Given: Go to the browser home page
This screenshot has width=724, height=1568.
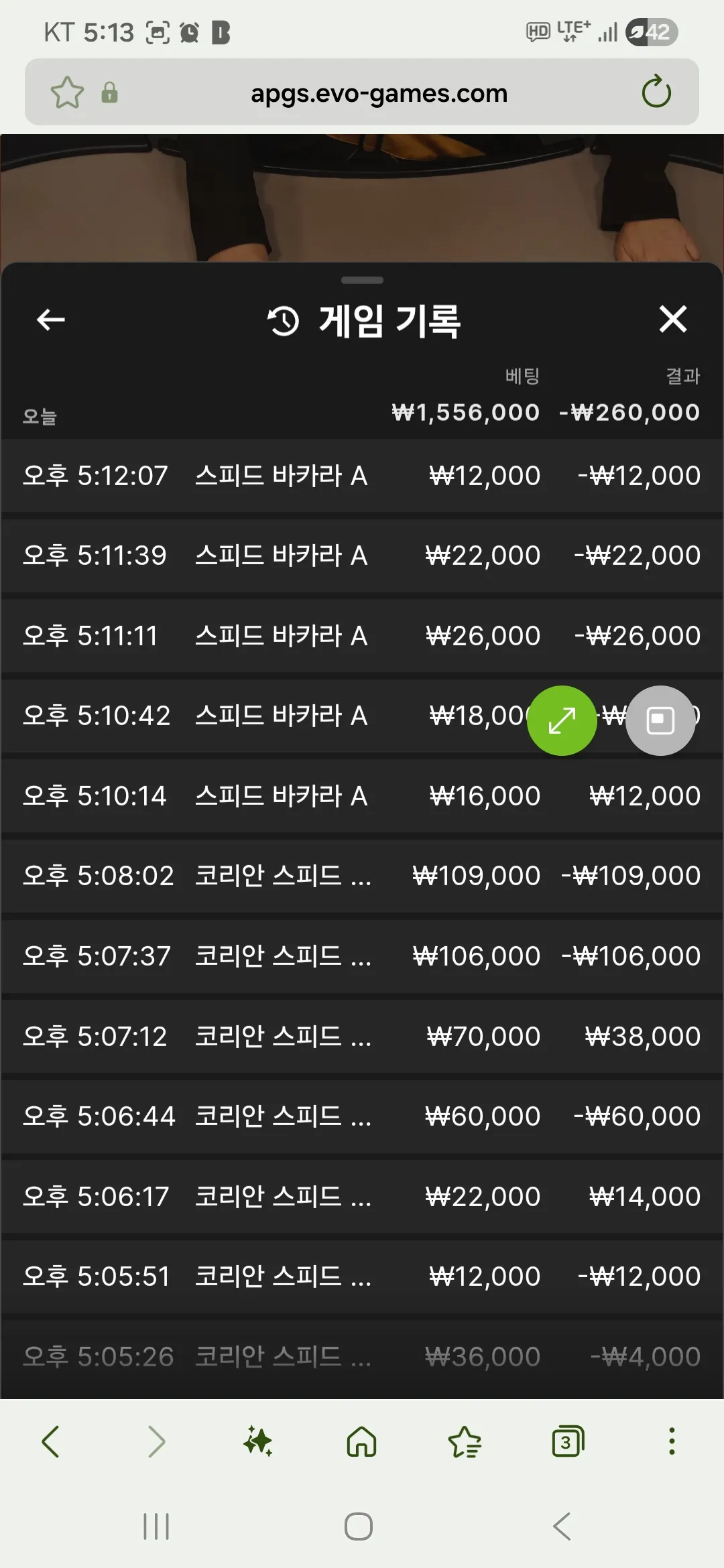Looking at the screenshot, I should coord(361,1441).
